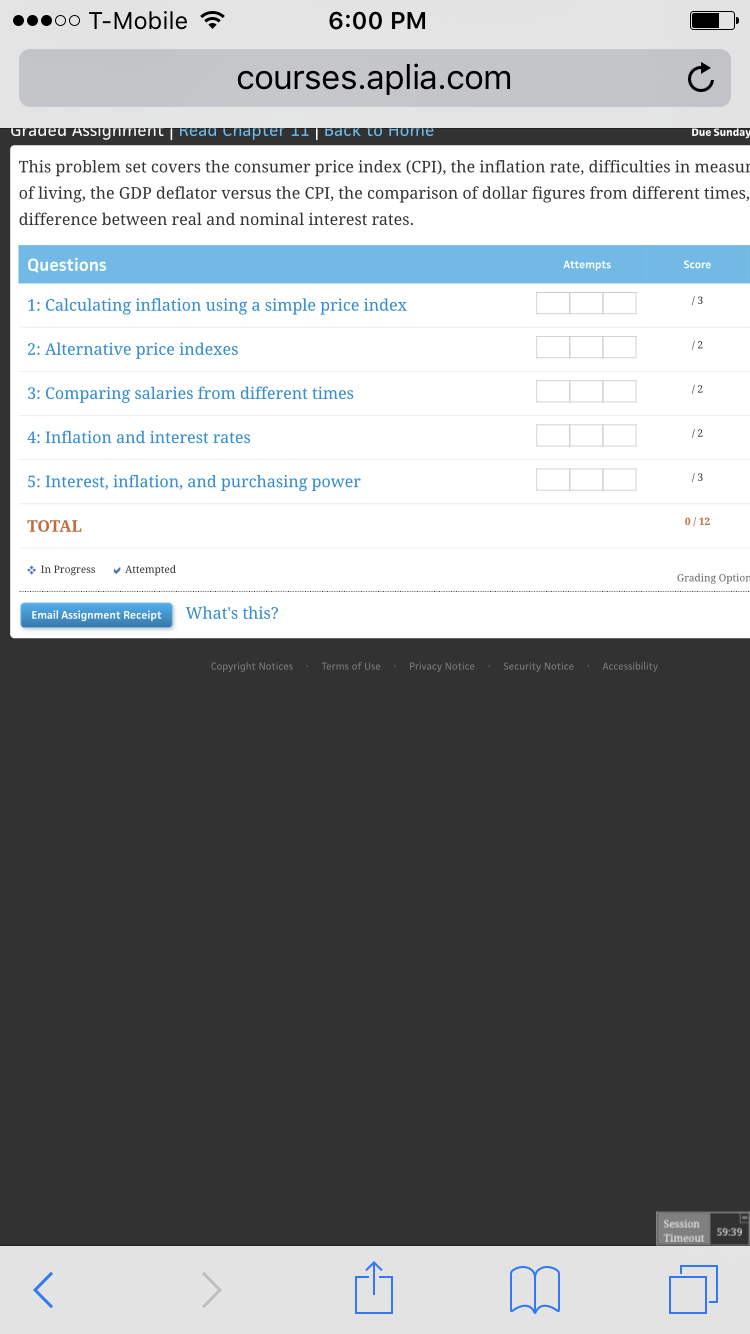
Task: Open the Read Chapter 11 link
Action: (x=246, y=130)
